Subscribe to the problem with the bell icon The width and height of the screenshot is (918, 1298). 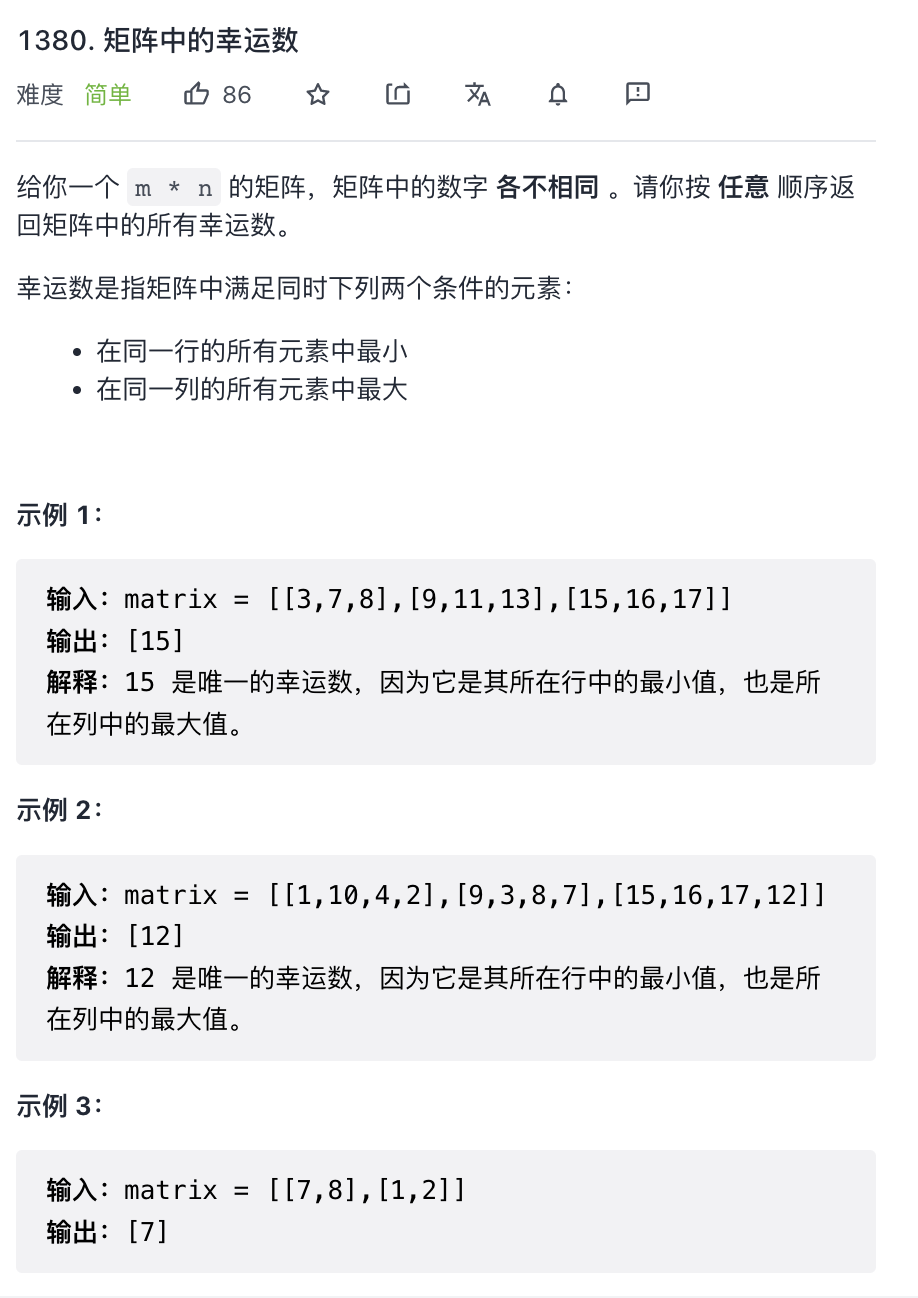pos(558,95)
